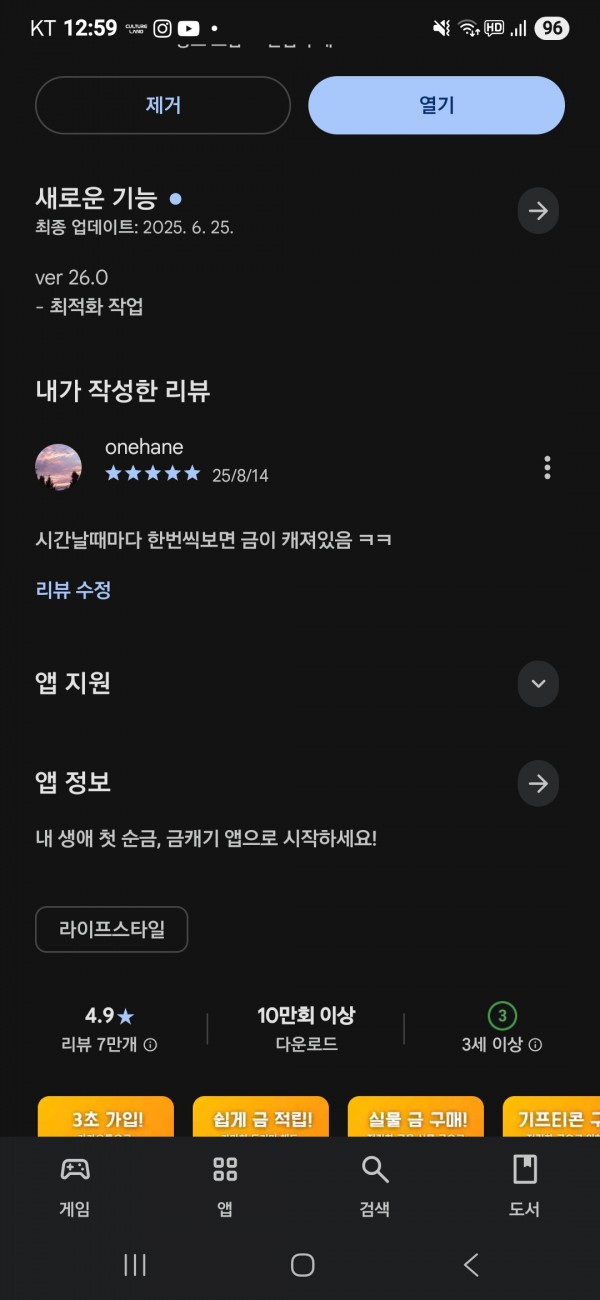The width and height of the screenshot is (600, 1300).
Task: Tap the system home button
Action: pyautogui.click(x=302, y=1265)
